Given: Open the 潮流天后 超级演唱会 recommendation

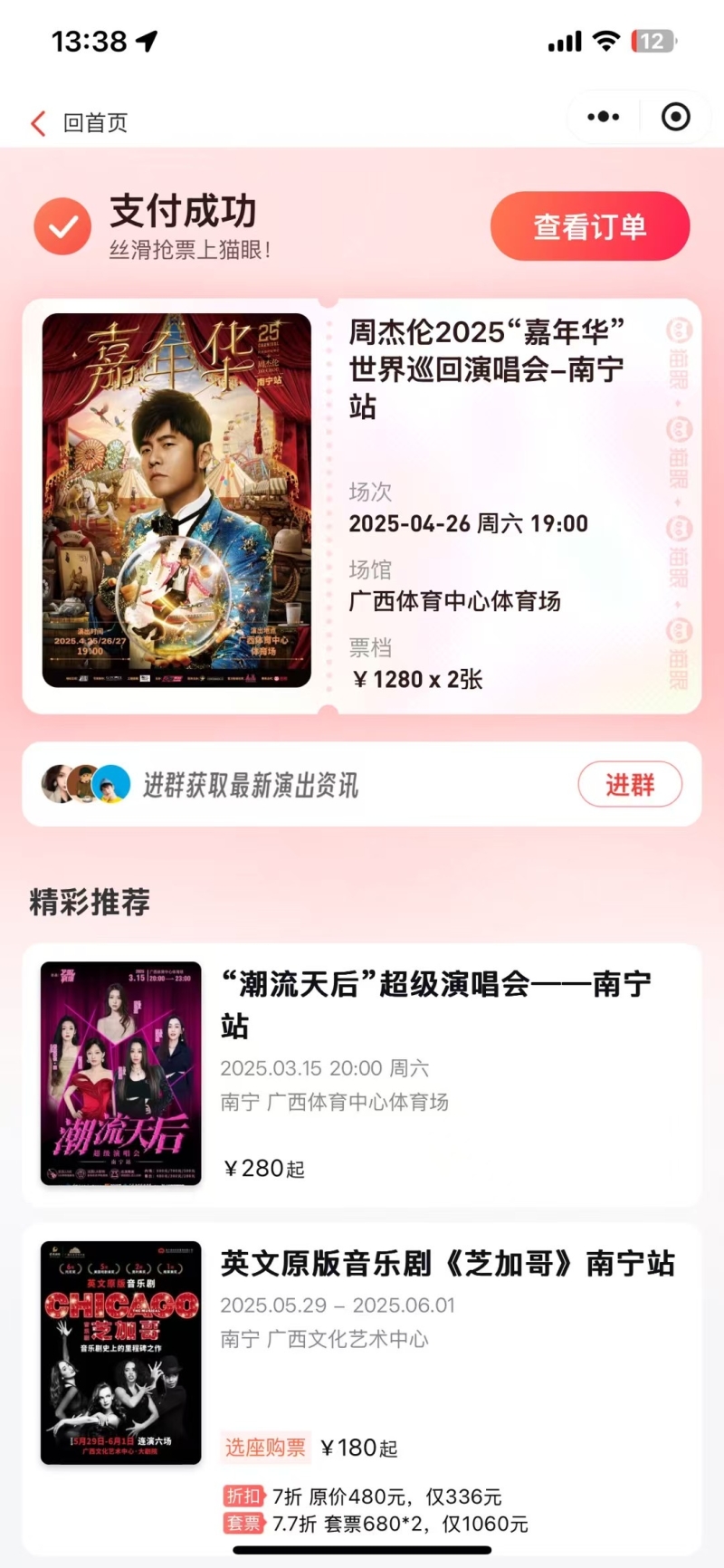Looking at the screenshot, I should coord(362,1074).
